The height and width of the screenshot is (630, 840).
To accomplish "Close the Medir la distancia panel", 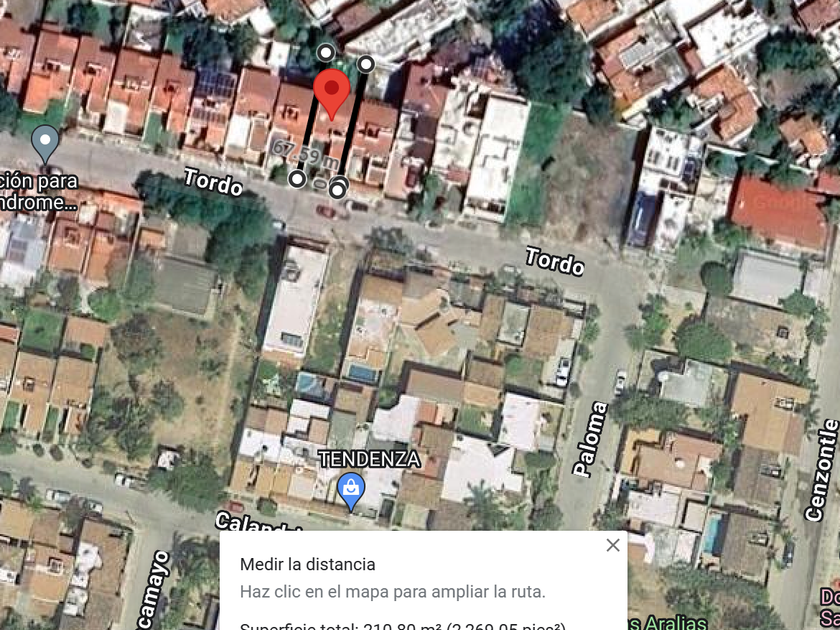I will tap(613, 545).
